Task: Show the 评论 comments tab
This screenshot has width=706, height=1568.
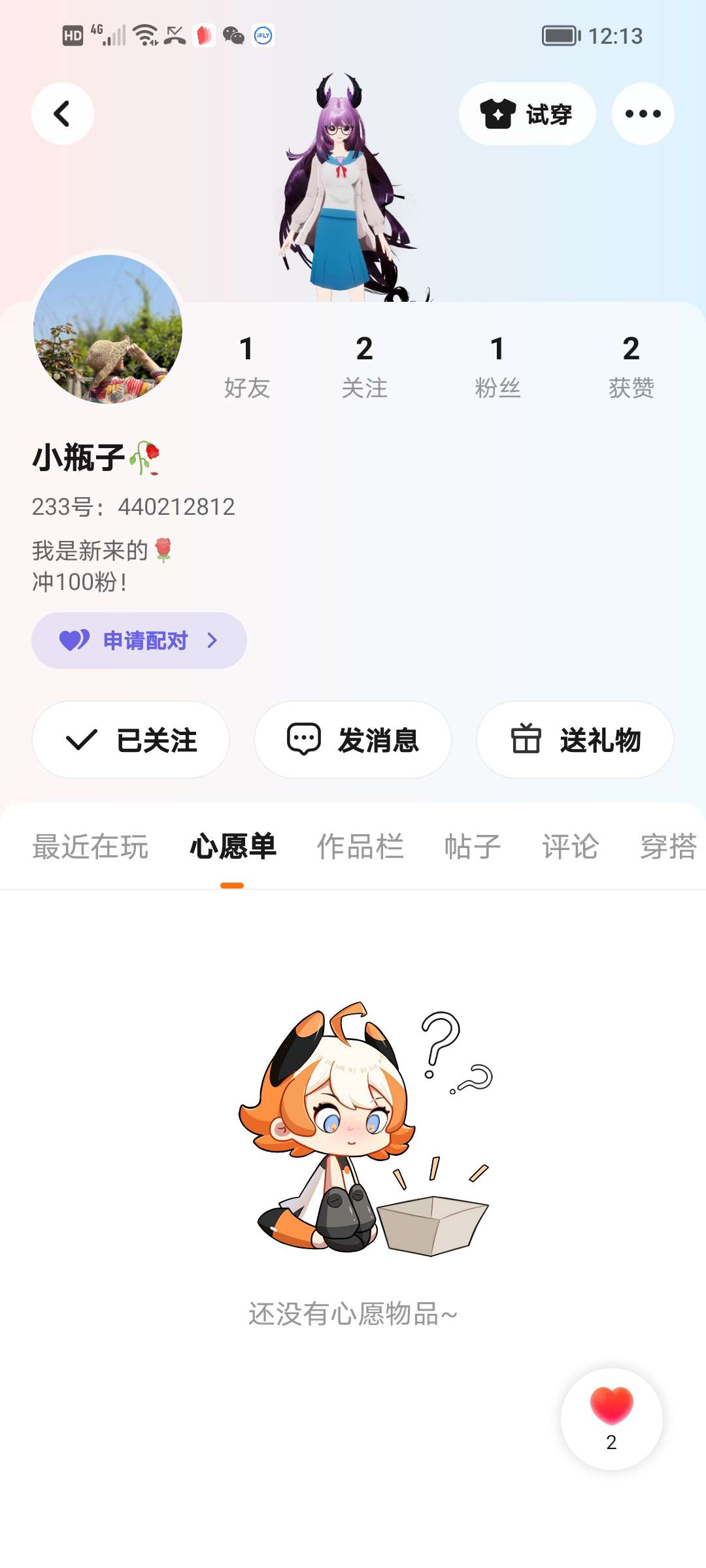Action: [x=570, y=847]
